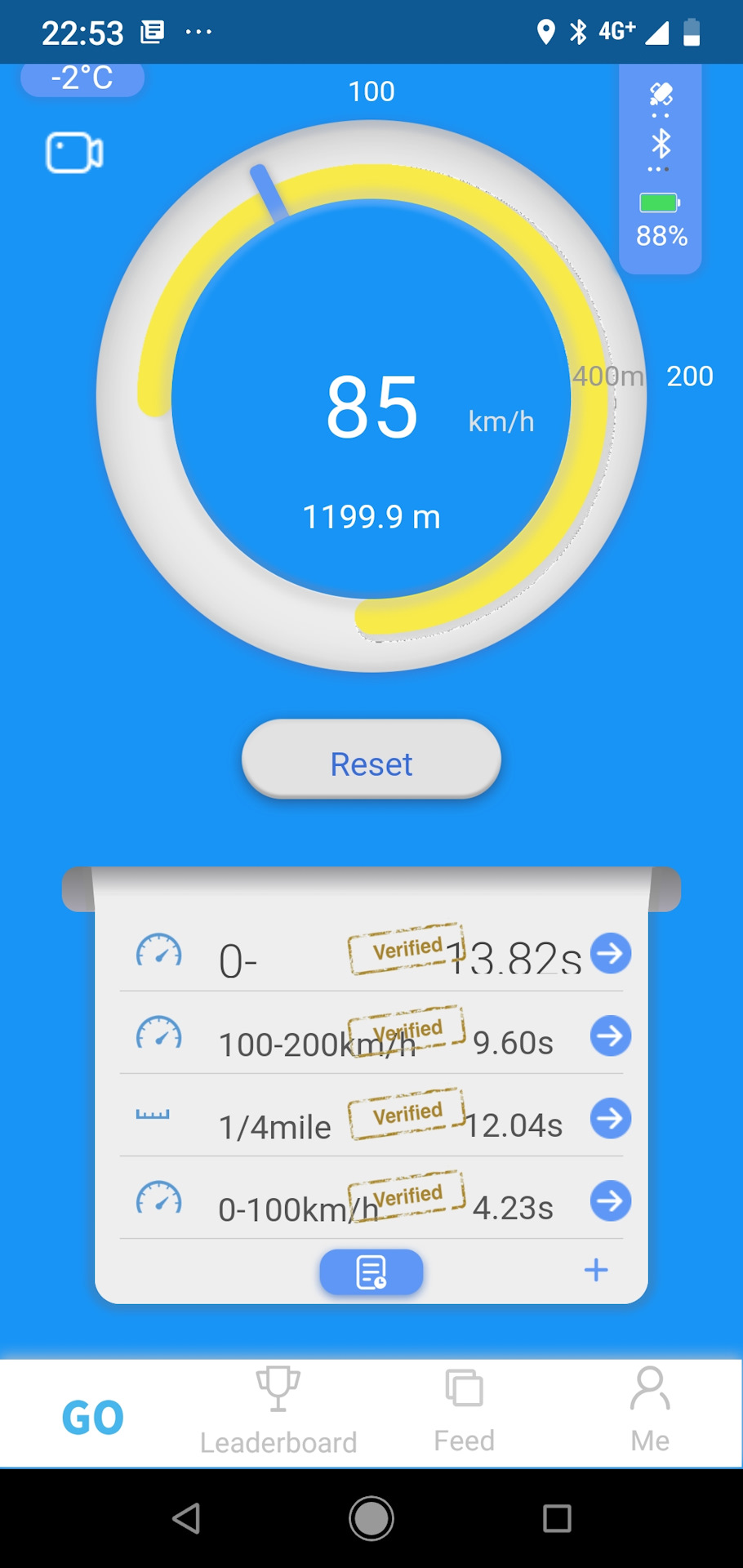The image size is (743, 1568).
Task: Switch to the Leaderboard tab
Action: pos(278,1410)
